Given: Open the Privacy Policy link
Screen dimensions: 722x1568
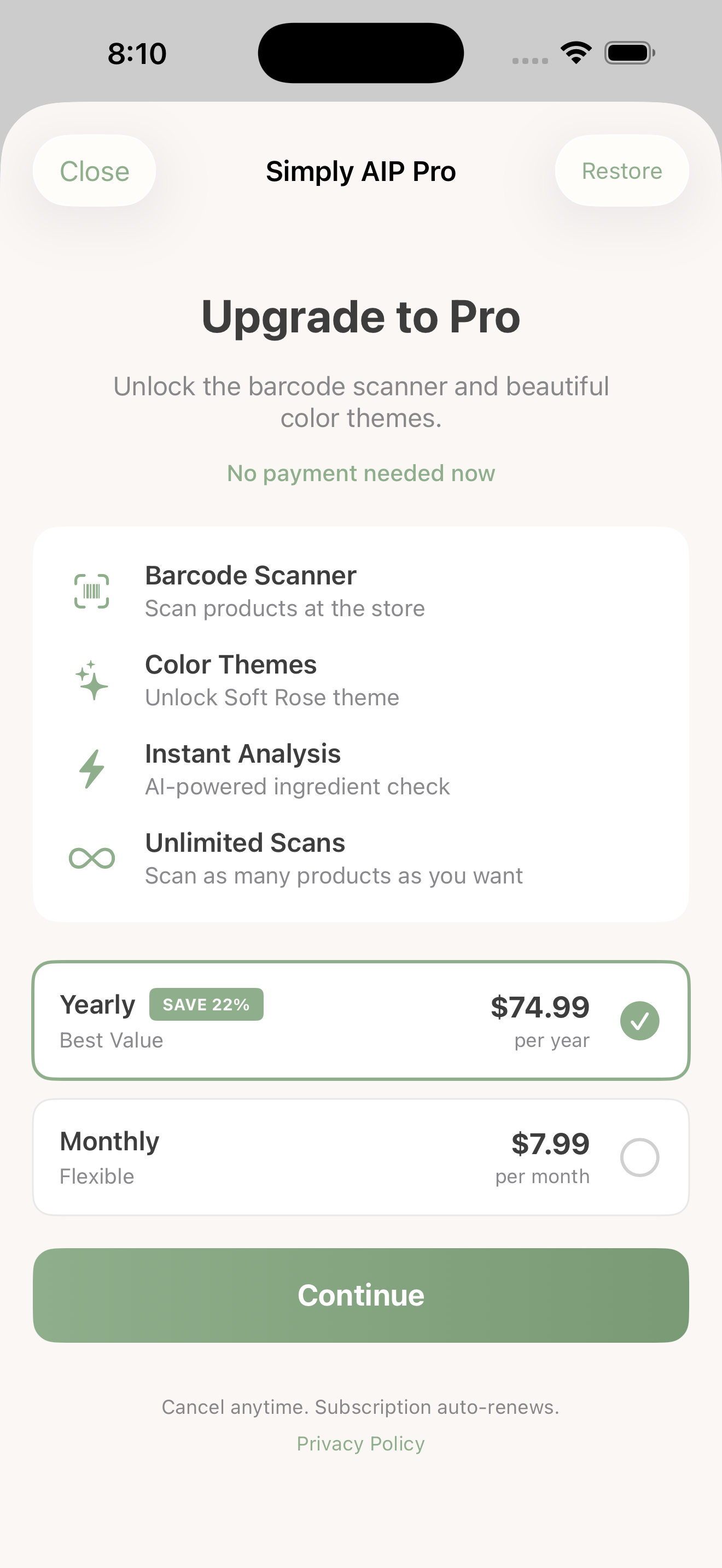Looking at the screenshot, I should (x=360, y=1443).
